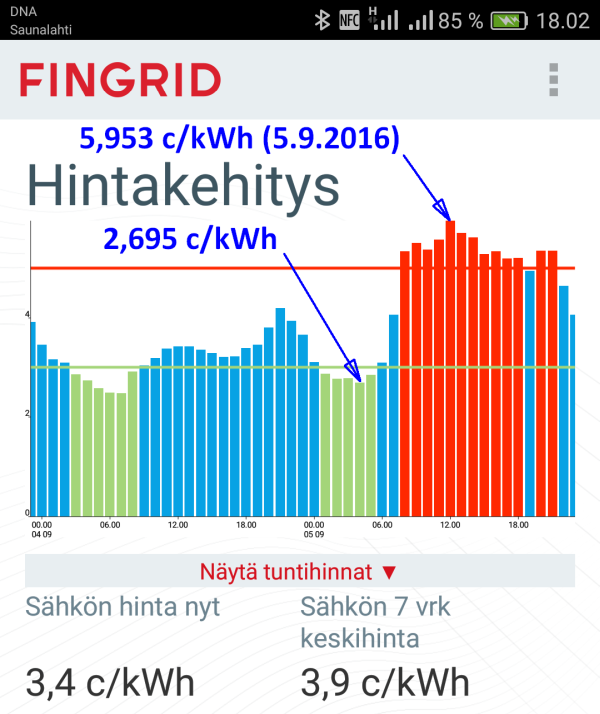Expand Näytä tuntihinnat hourly prices

click(300, 572)
